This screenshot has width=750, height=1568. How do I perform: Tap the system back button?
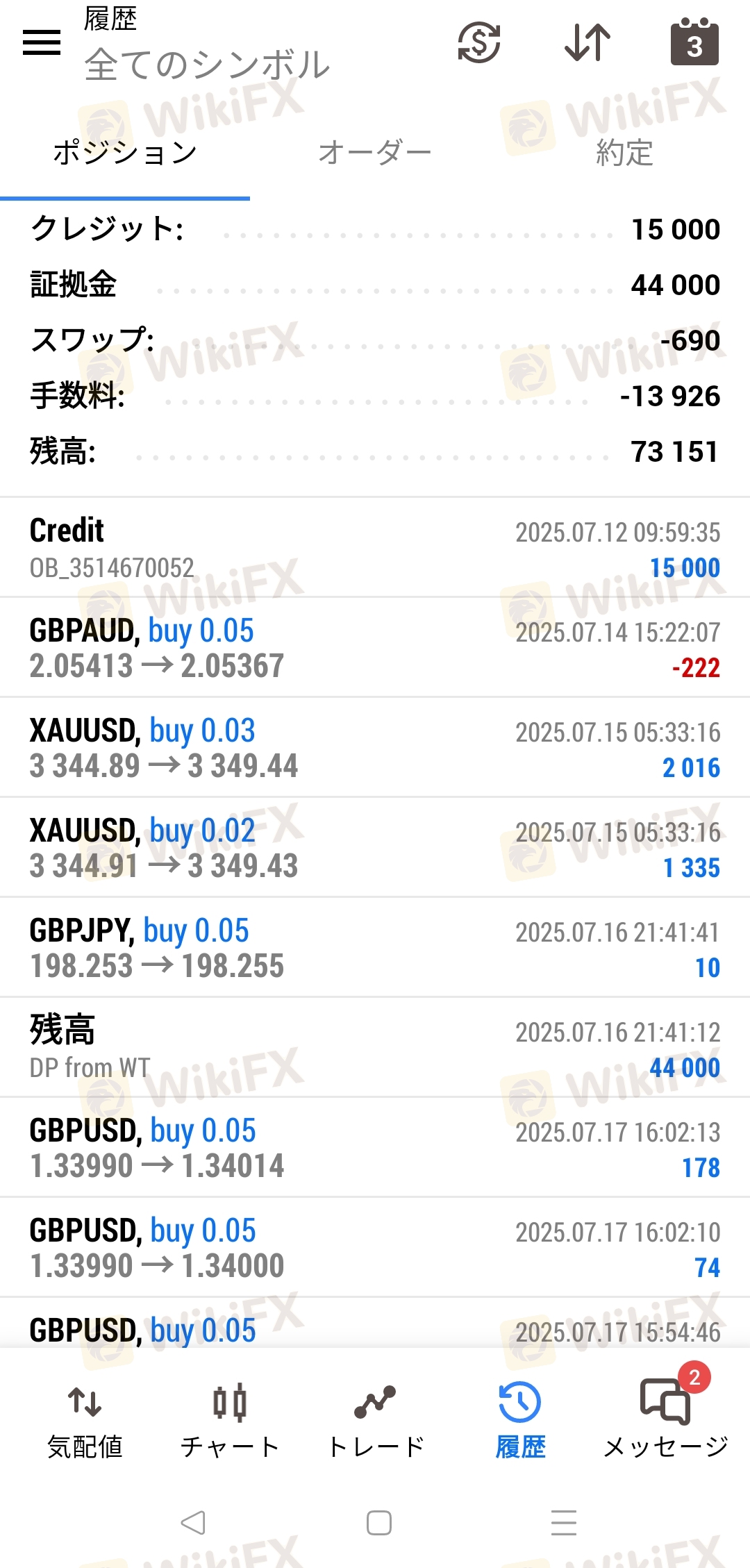tap(193, 1523)
